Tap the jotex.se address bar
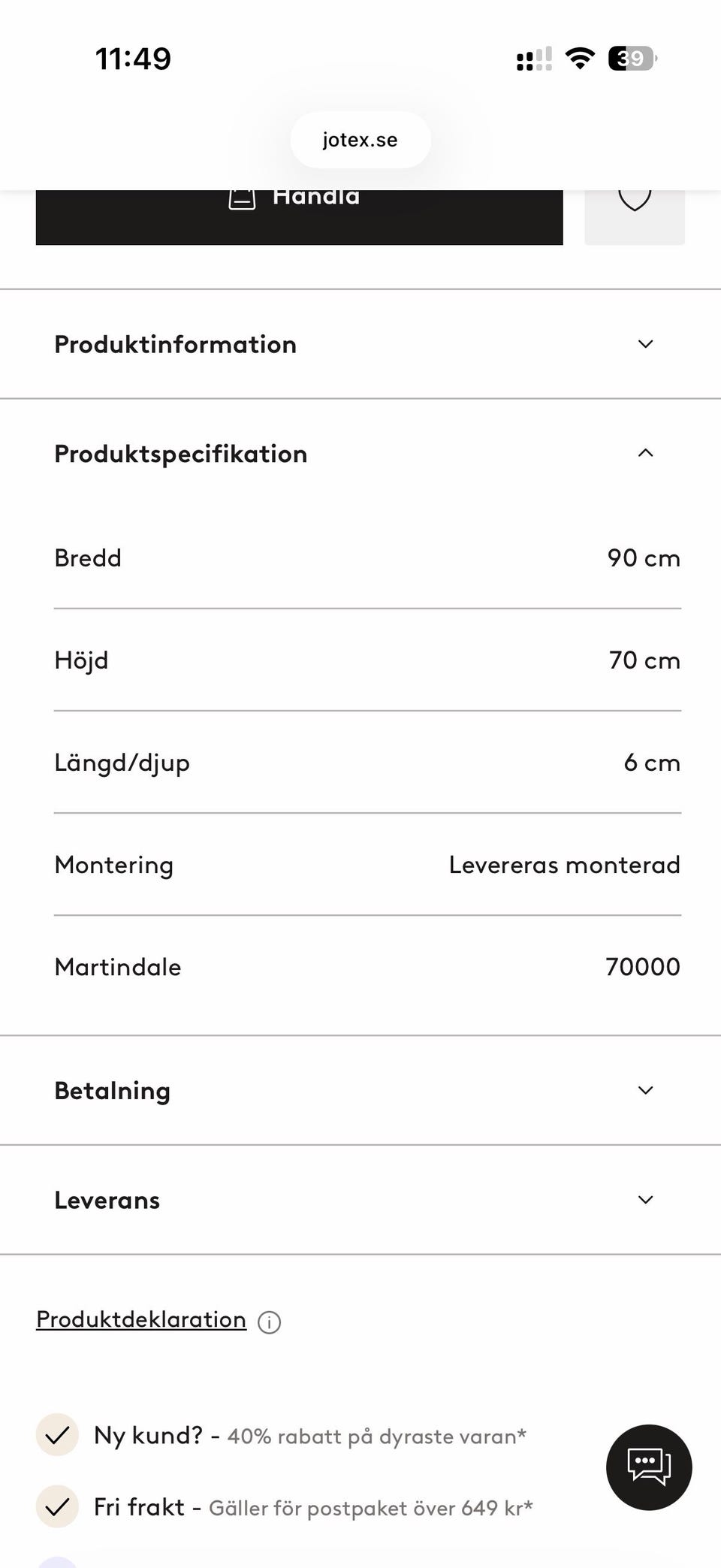Viewport: 721px width, 1568px height. (360, 140)
